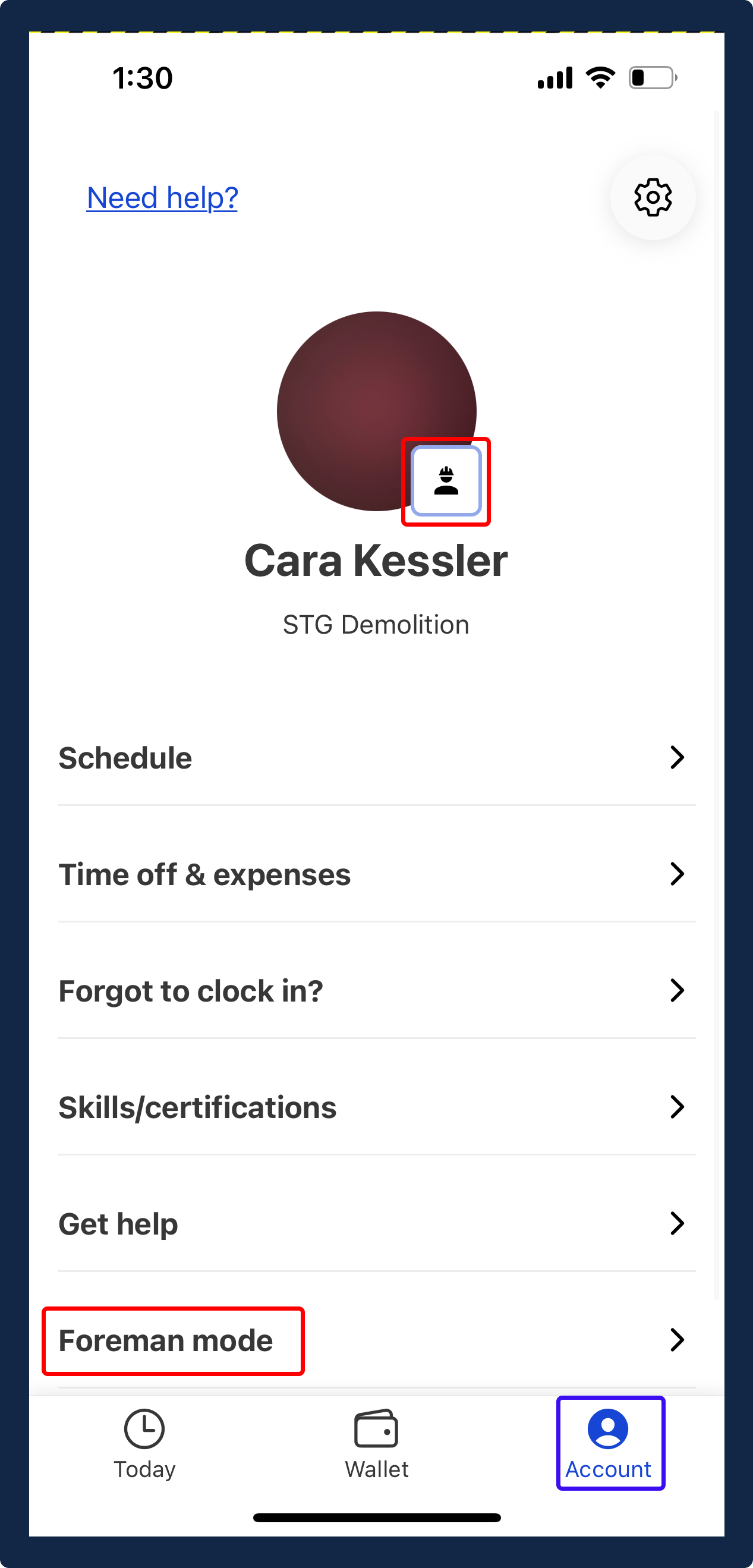Select Forgot to clock in?

pos(376,990)
